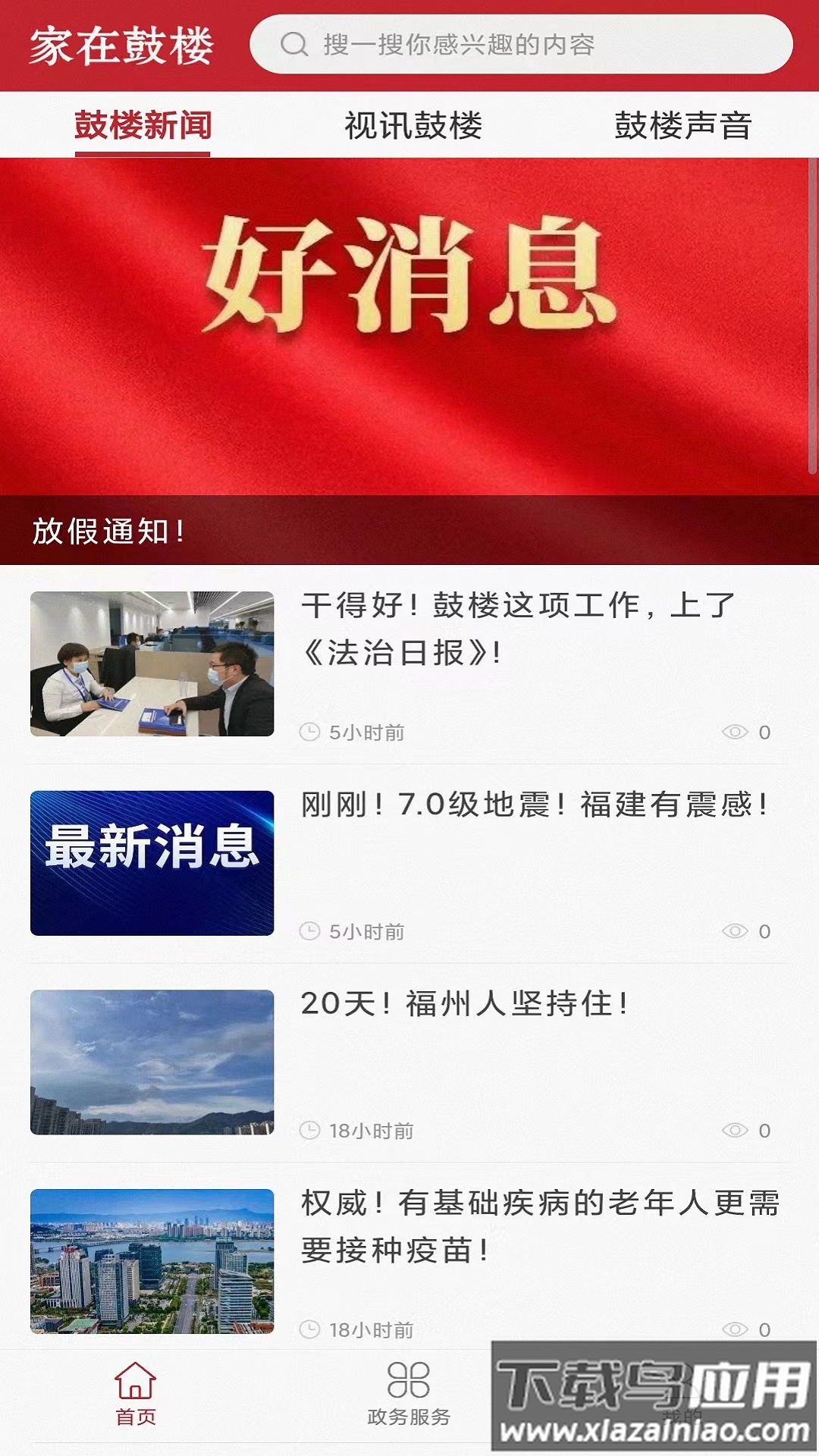This screenshot has width=819, height=1456.
Task: Open the 放假通知 notice
Action: tap(106, 532)
